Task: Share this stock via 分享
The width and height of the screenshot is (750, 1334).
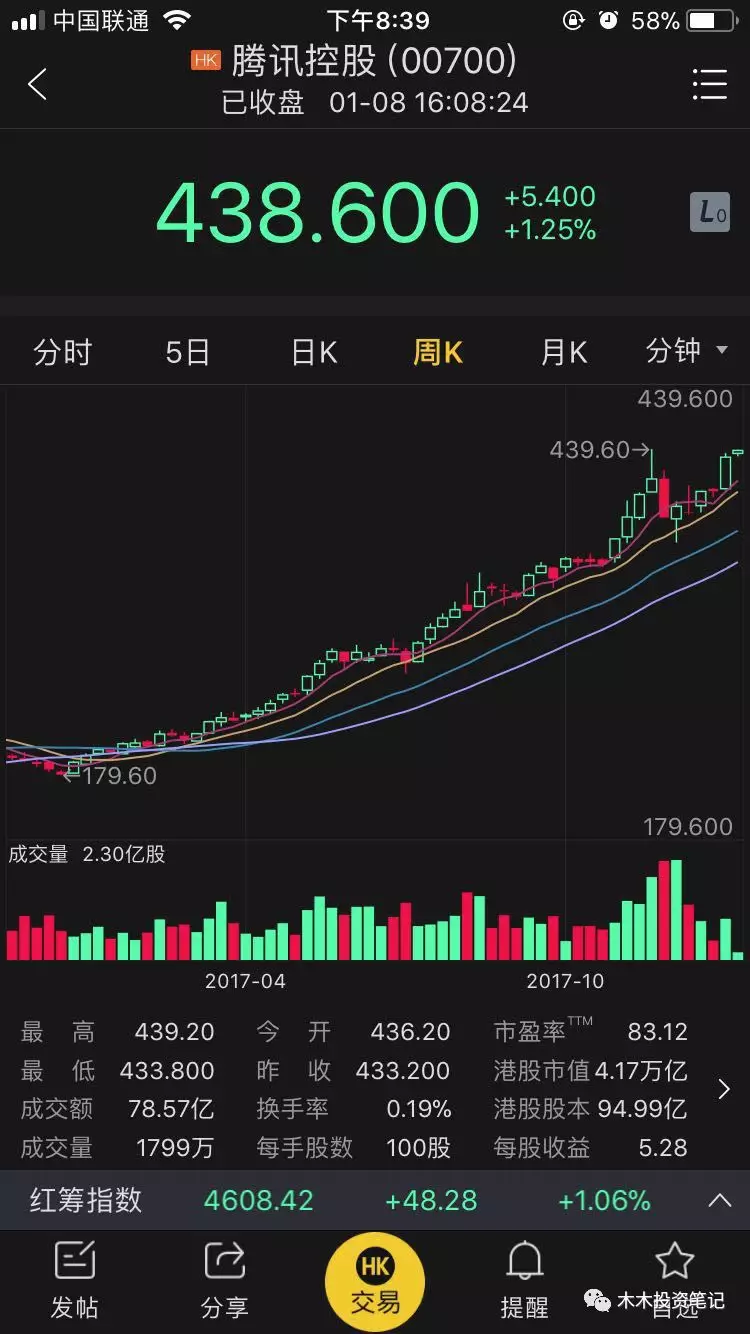Action: [225, 1280]
